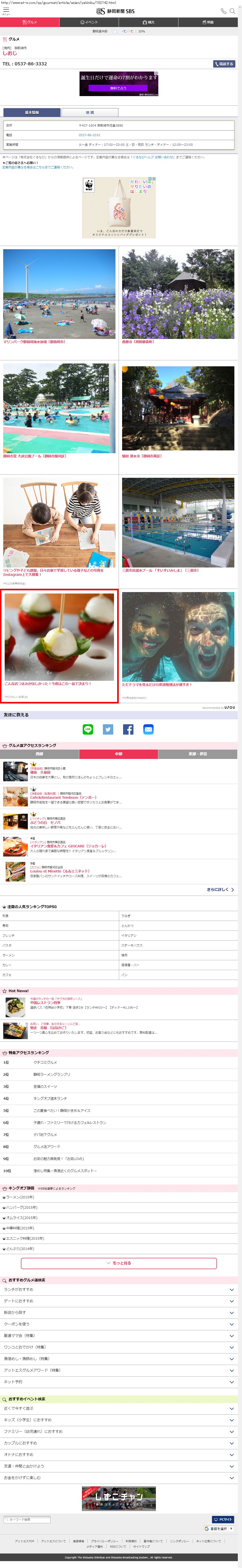Open Cafe&Restaurant Tembooo ranking entry
Image resolution: width=242 pixels, height=1568 pixels.
(64, 797)
